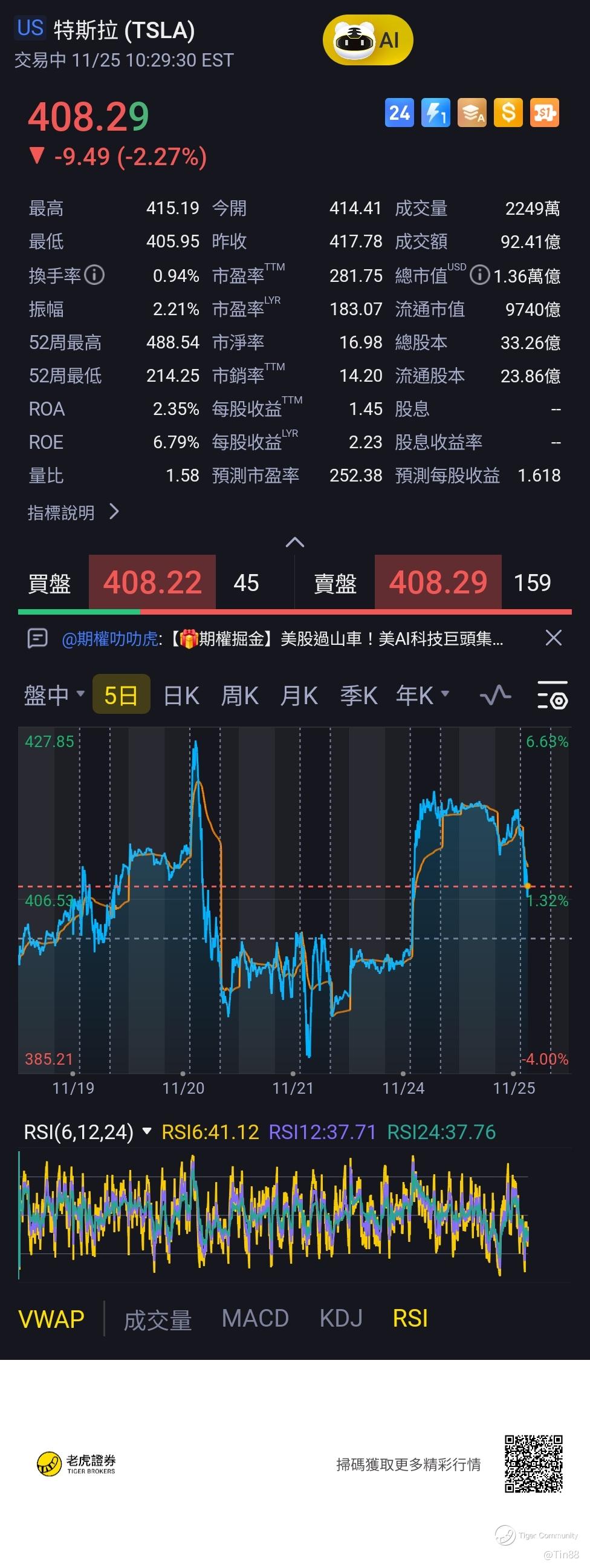This screenshot has width=590, height=1568.
Task: Collapse the stock details panel
Action: 295,542
